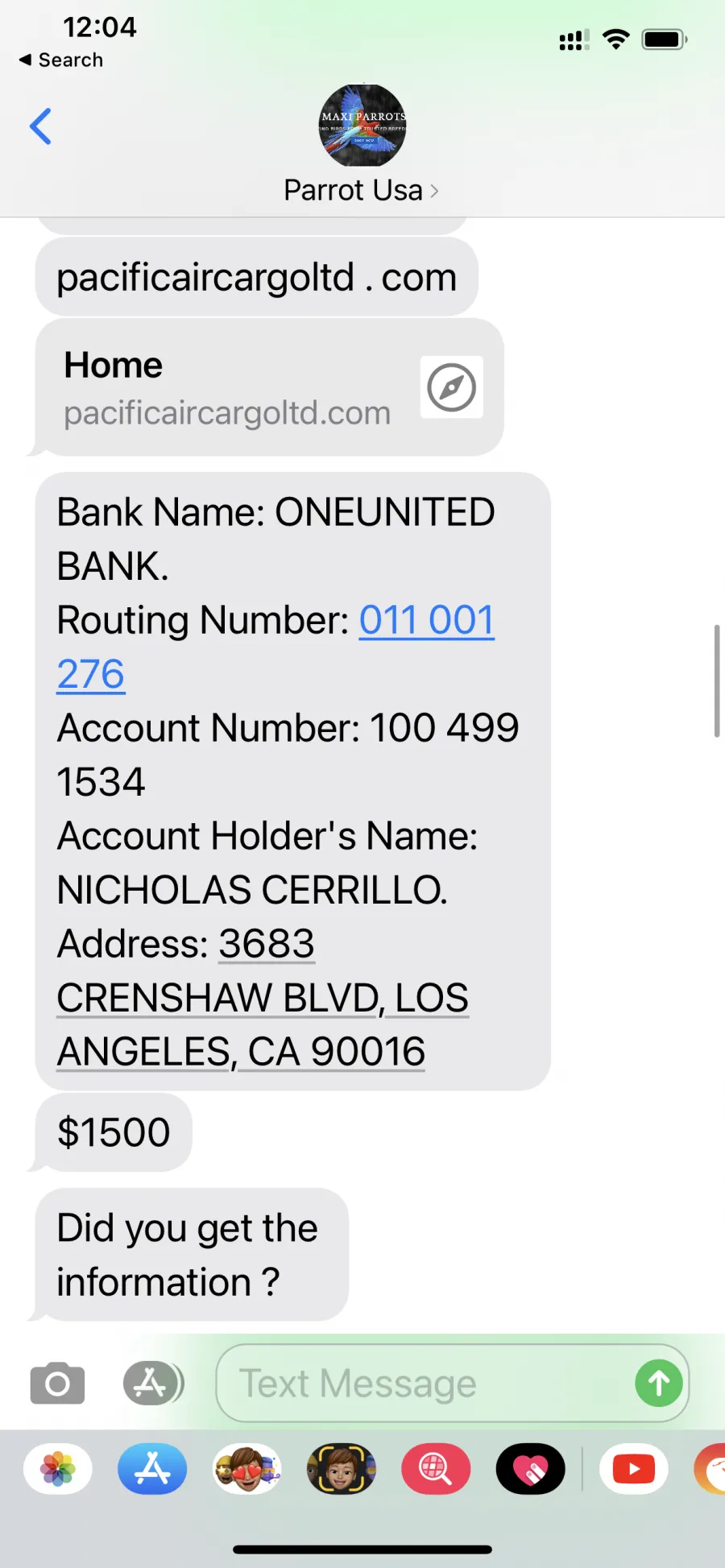725x1568 pixels.
Task: Tap the routing number link 011 001 276
Action: click(x=275, y=647)
